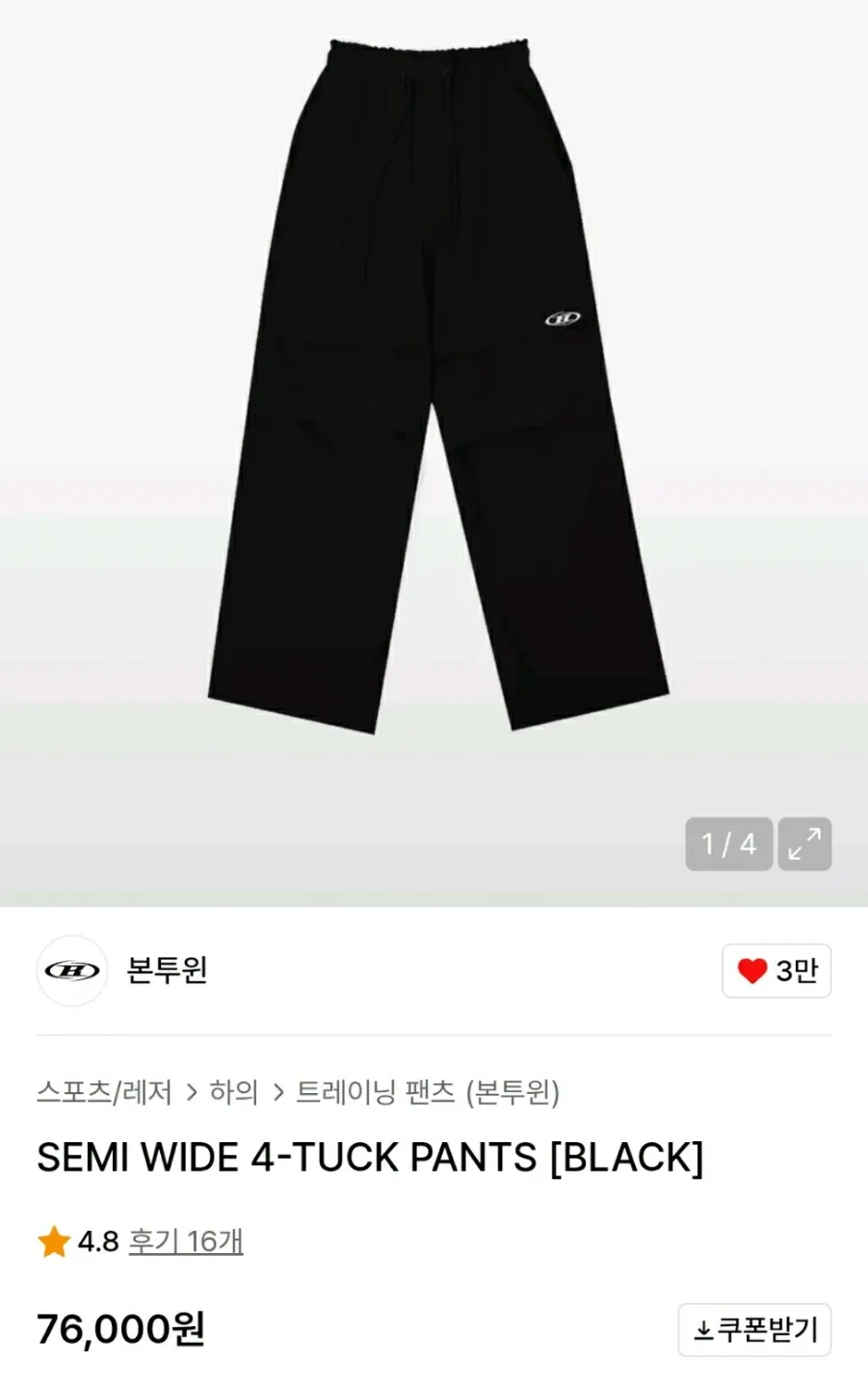Image resolution: width=868 pixels, height=1388 pixels.
Task: View the 후기 16개 reviews
Action: (x=186, y=1241)
